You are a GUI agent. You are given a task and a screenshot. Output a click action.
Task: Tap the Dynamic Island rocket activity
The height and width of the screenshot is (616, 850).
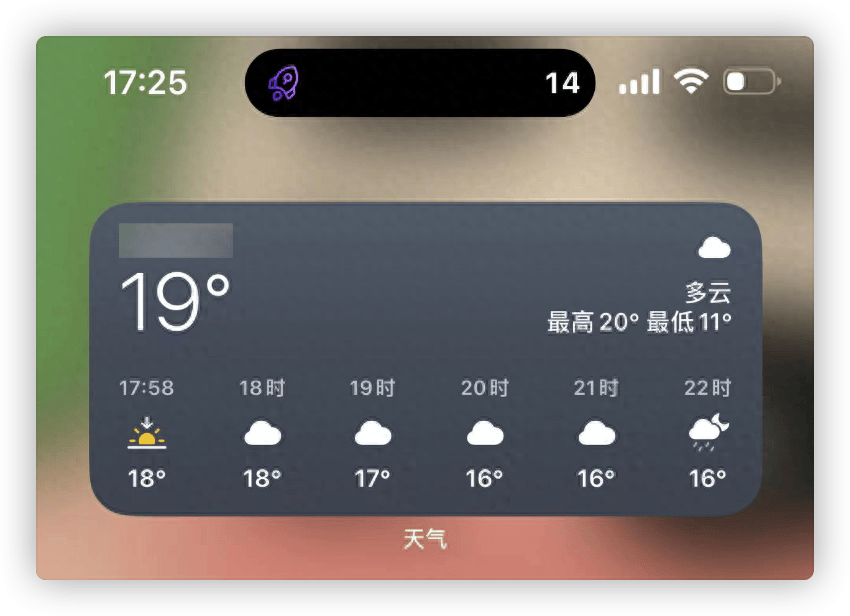pos(283,83)
